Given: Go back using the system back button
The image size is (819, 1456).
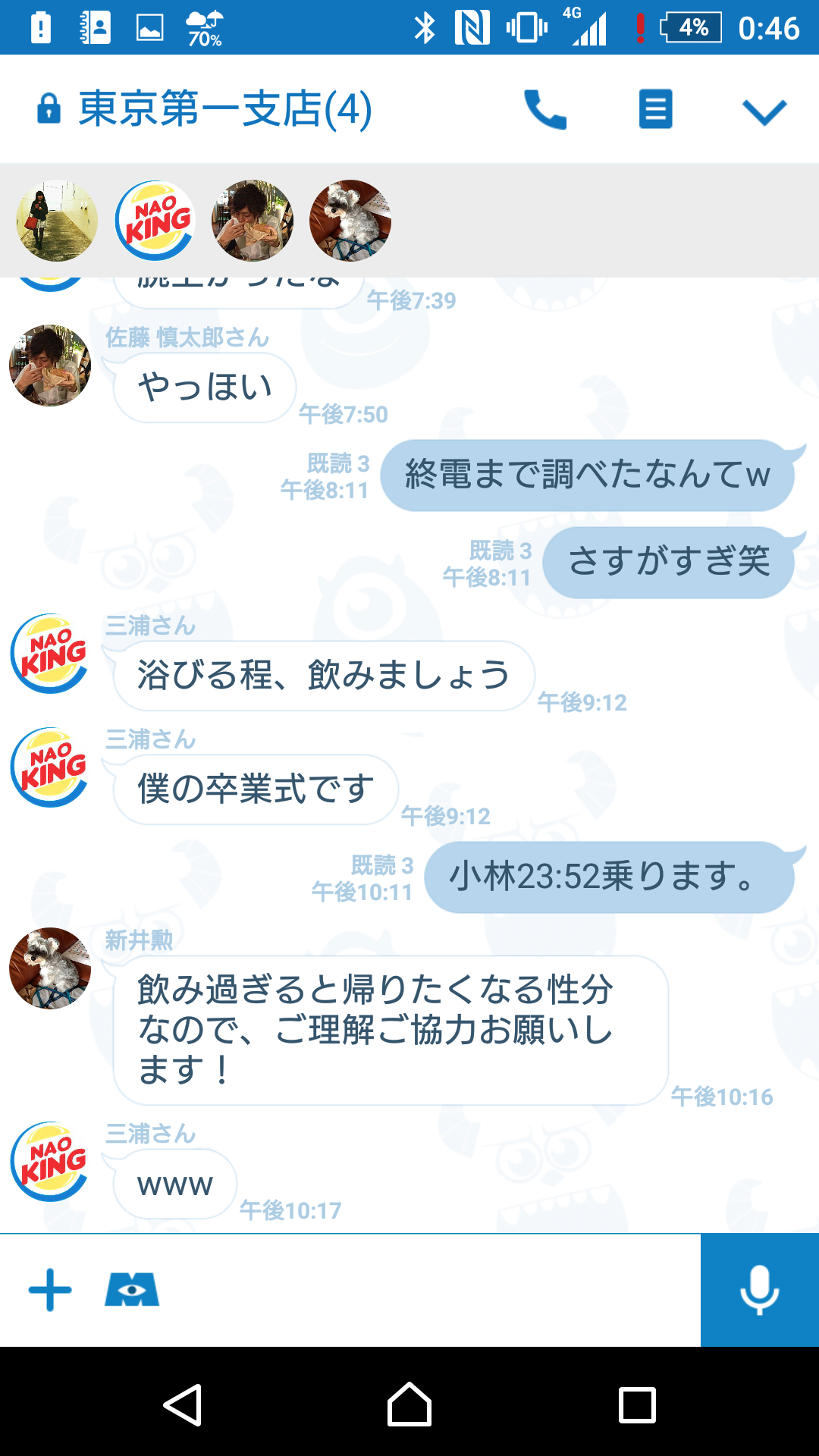Looking at the screenshot, I should coord(183,1405).
